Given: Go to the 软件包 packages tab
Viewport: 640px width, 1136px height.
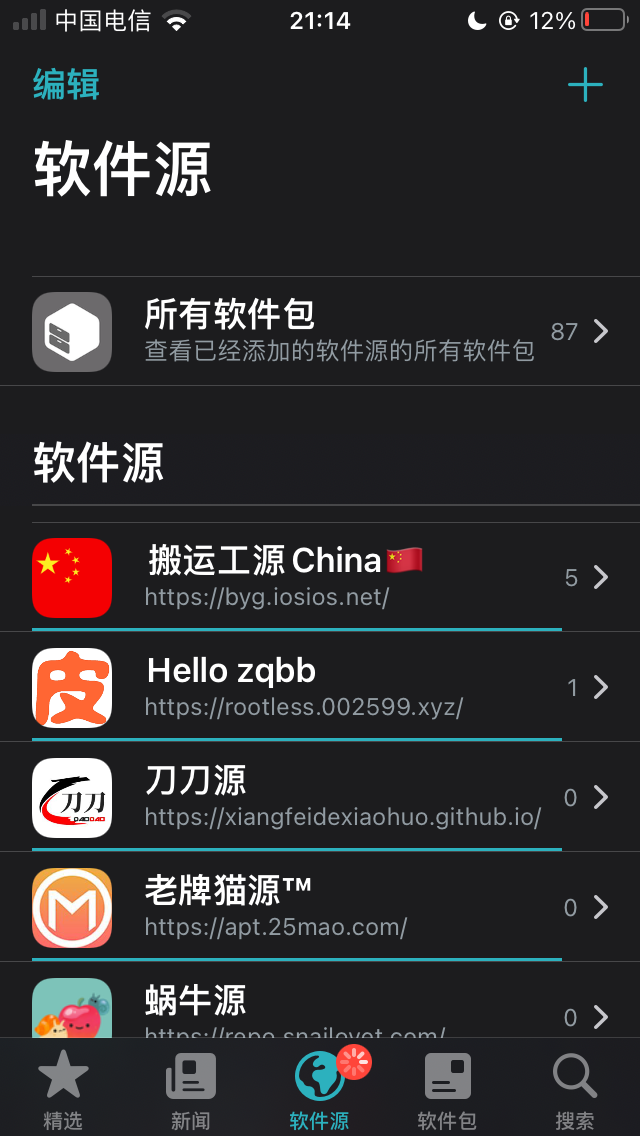Looking at the screenshot, I should click(447, 1090).
